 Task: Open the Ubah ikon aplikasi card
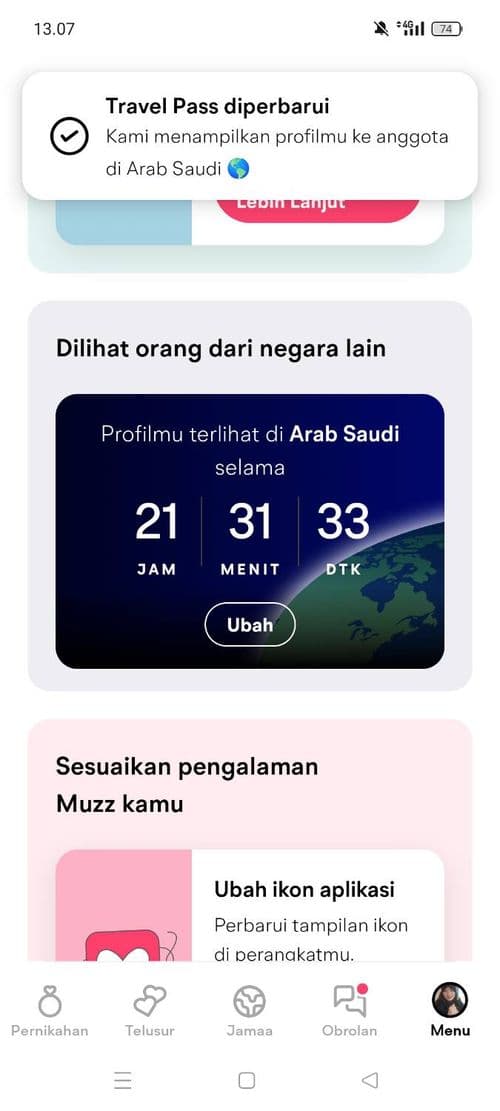tap(249, 906)
